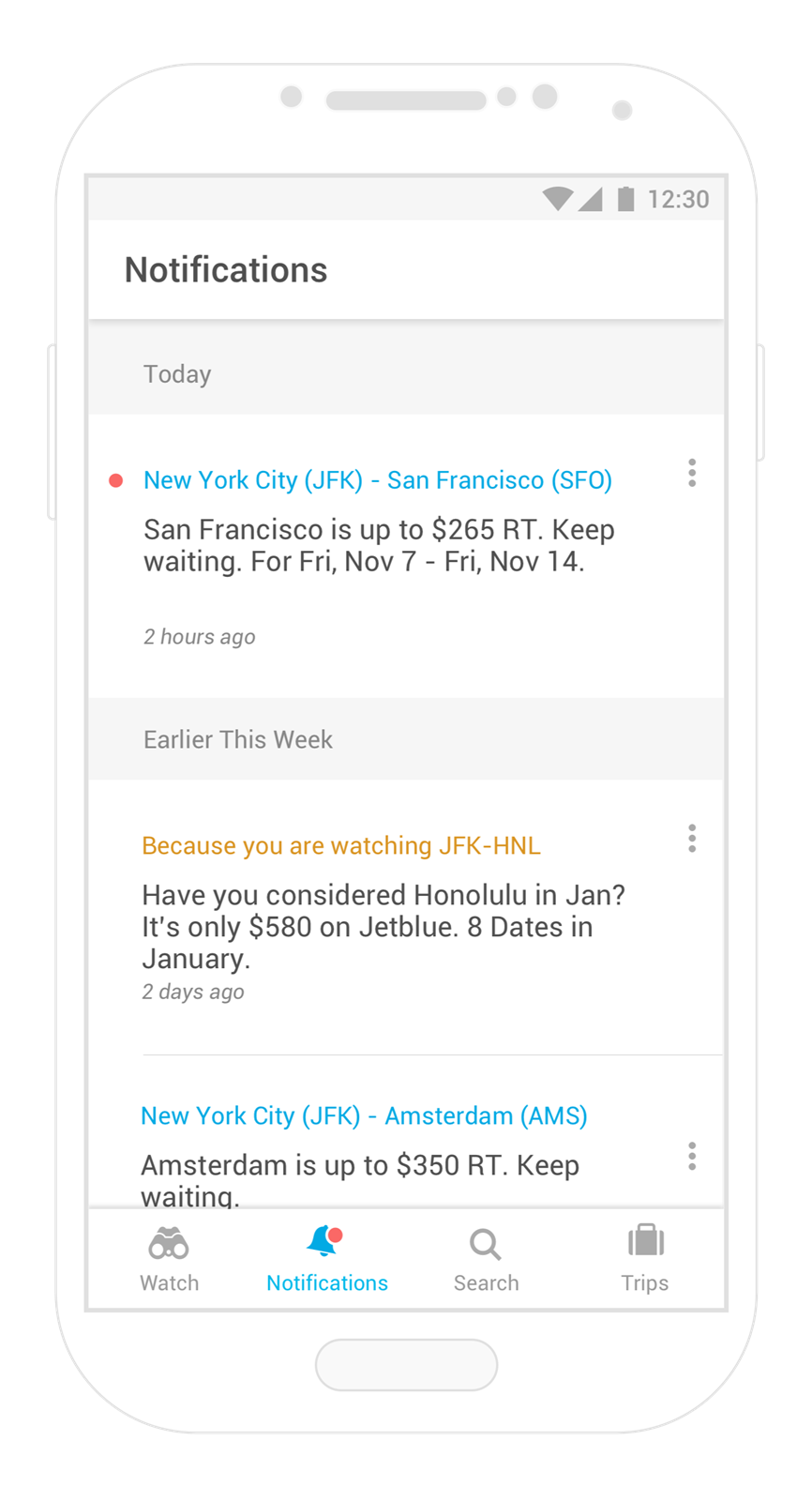Switch to the Trips tab
This screenshot has height=1501, width=812.
pyautogui.click(x=645, y=1260)
